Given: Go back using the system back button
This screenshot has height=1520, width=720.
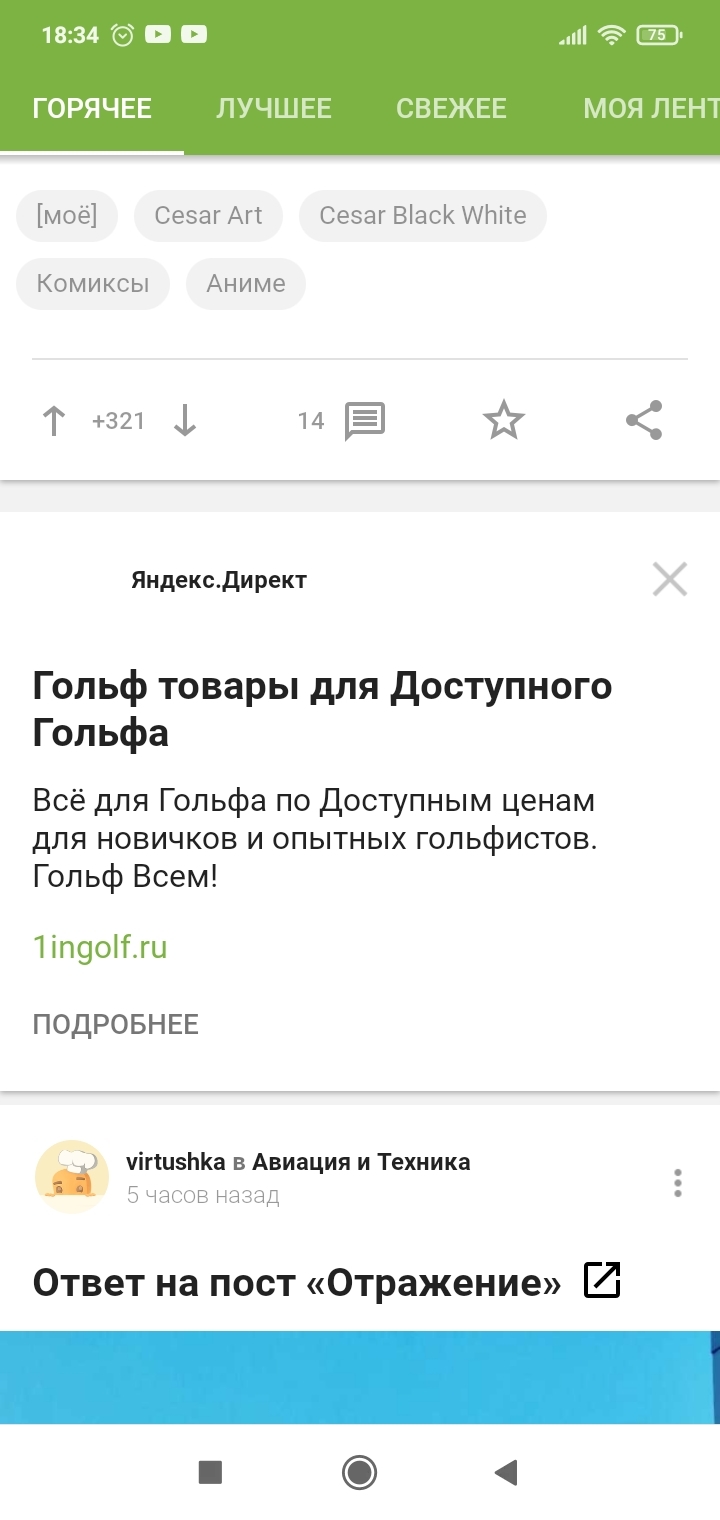Looking at the screenshot, I should click(507, 1472).
